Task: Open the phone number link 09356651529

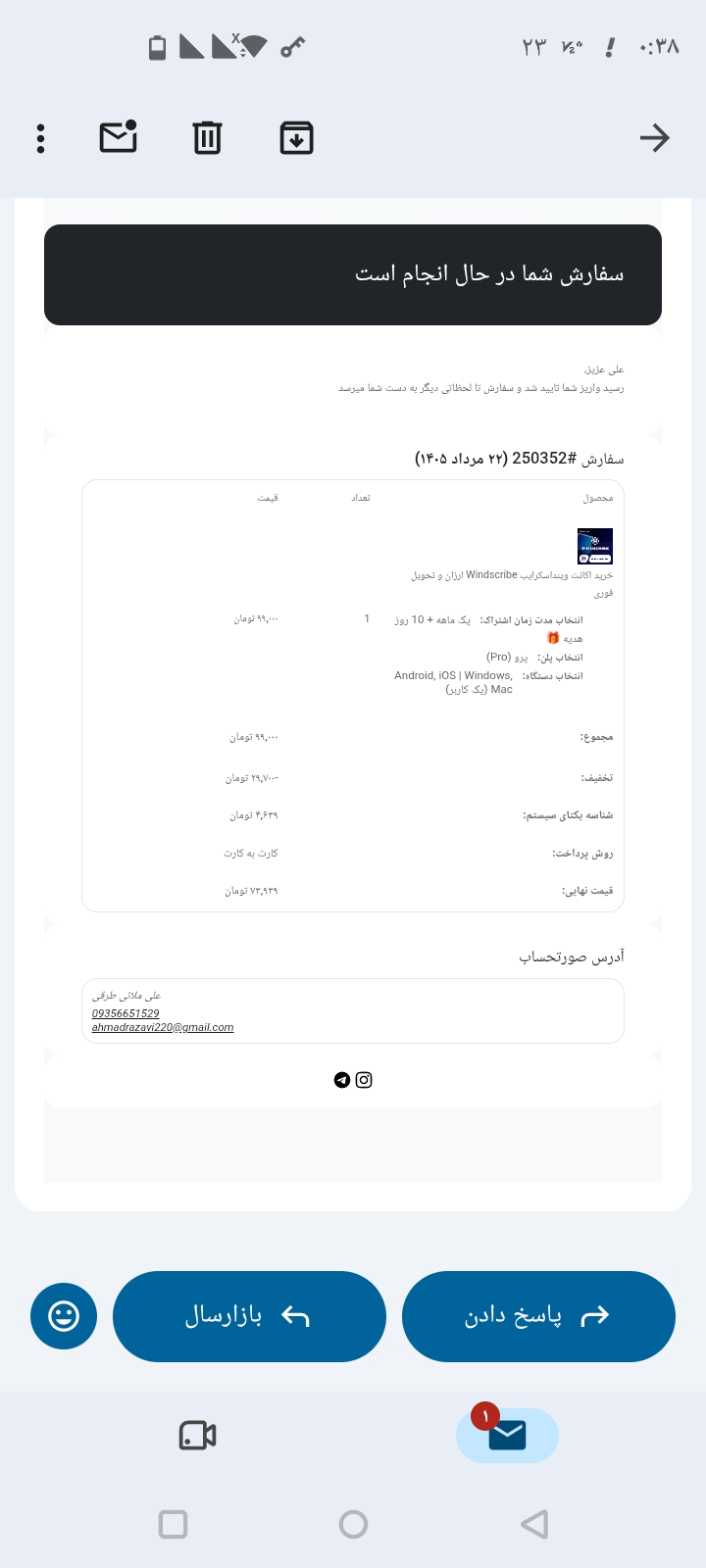Action: tap(126, 1013)
